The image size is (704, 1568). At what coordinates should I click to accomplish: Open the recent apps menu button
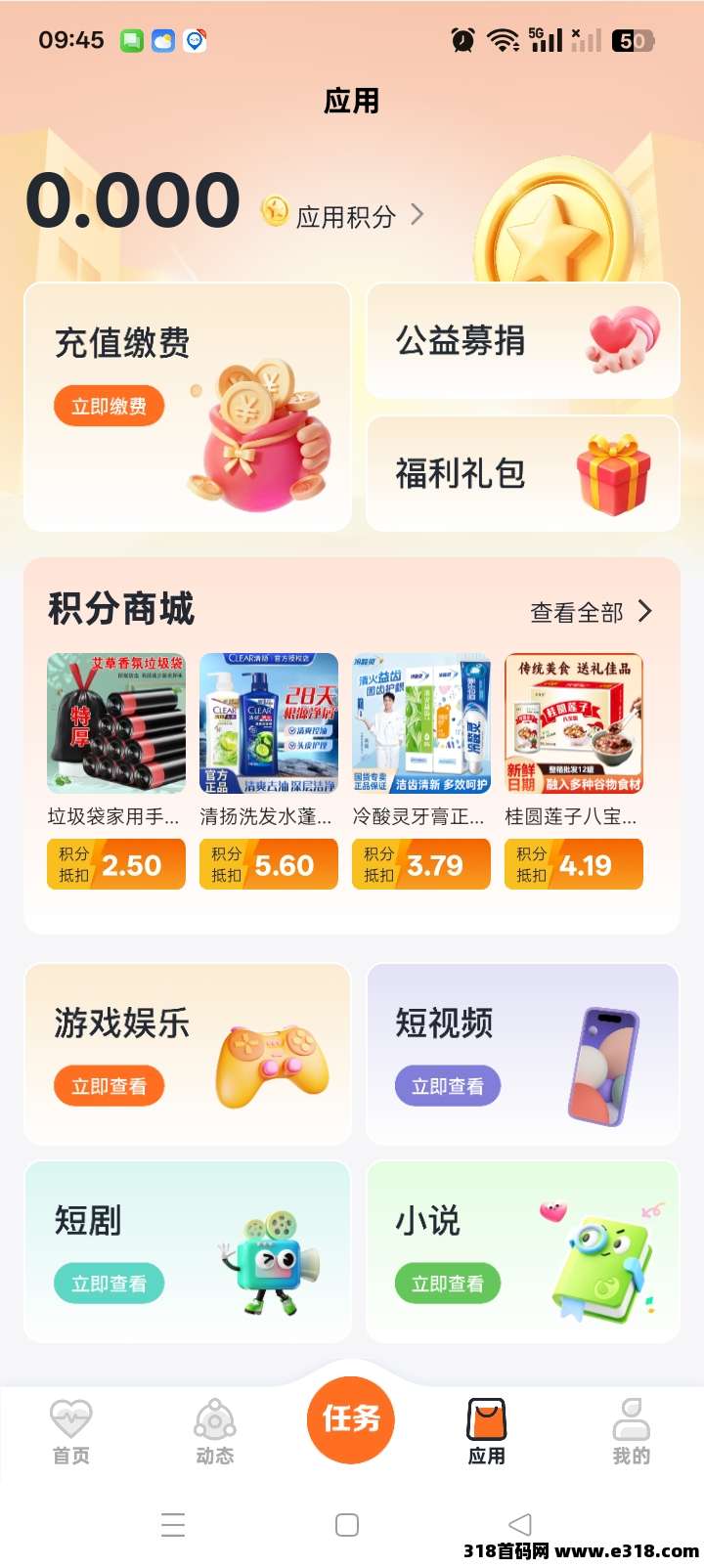click(x=173, y=1524)
